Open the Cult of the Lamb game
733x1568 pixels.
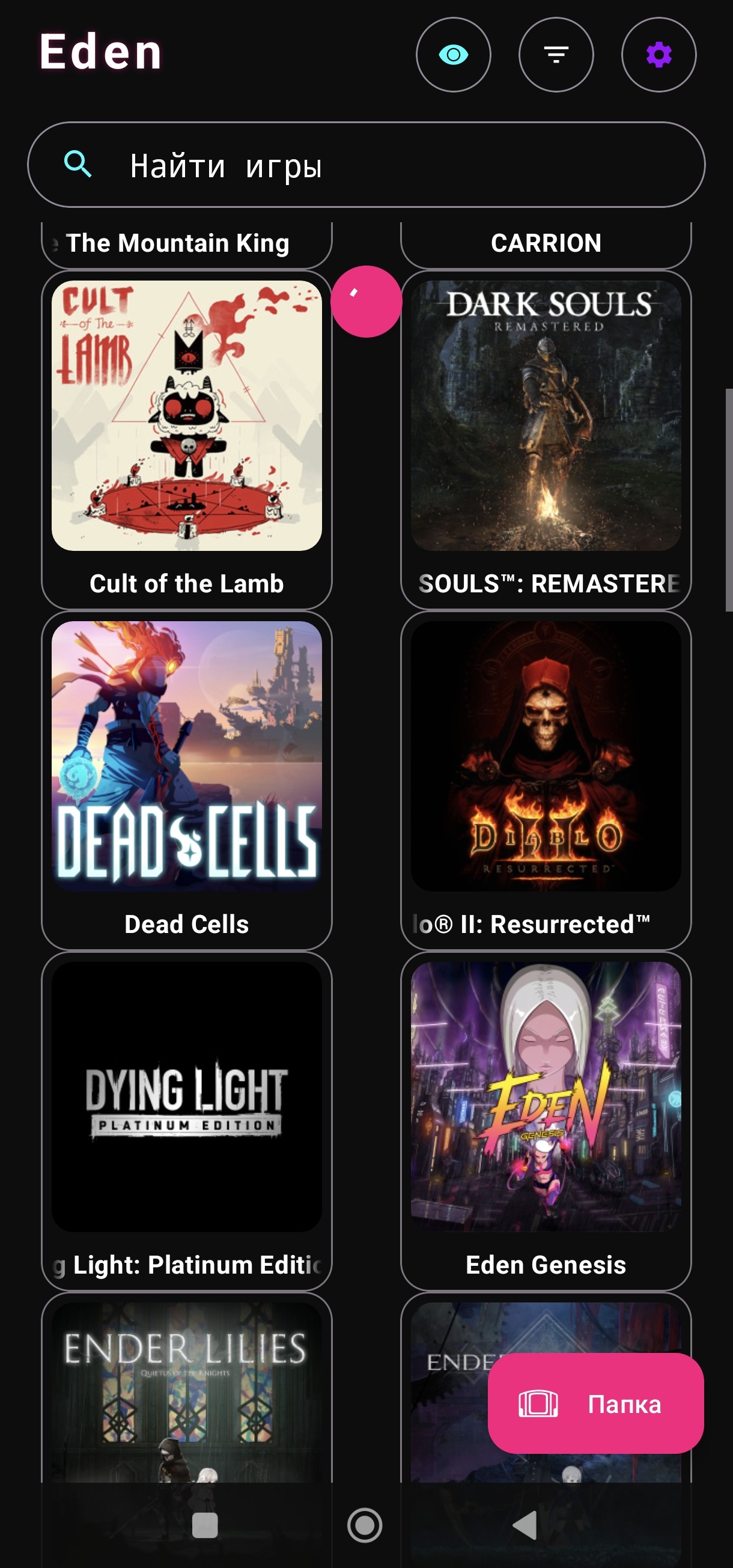186,440
